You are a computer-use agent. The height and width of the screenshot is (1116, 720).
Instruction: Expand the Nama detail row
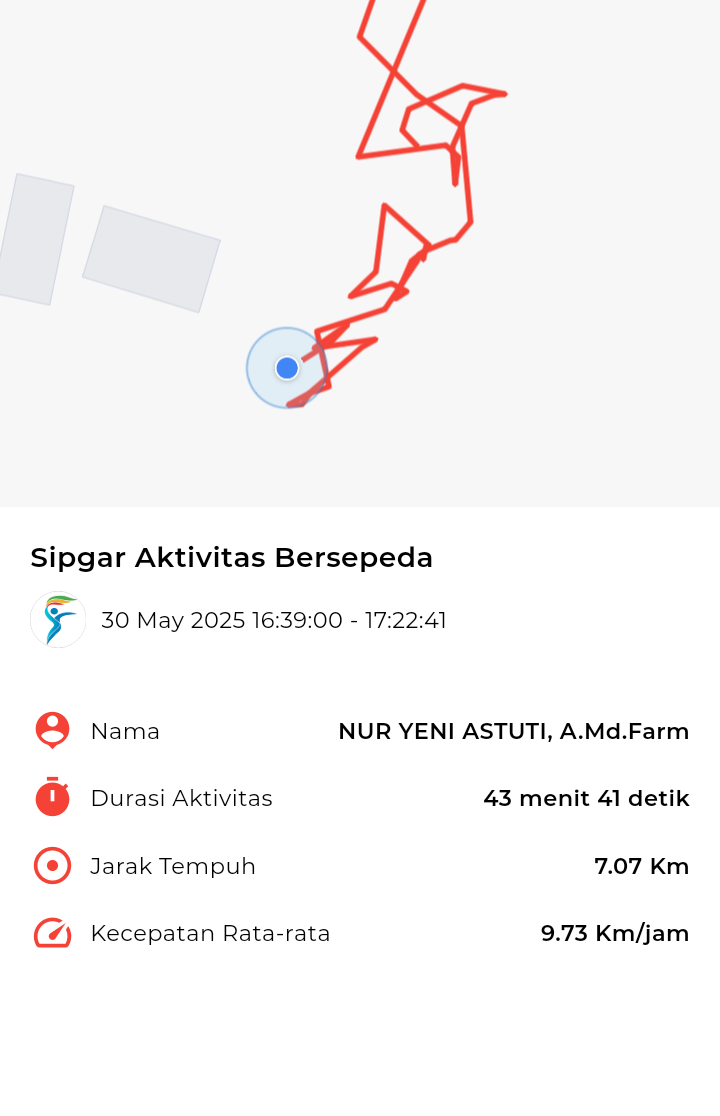click(x=360, y=731)
